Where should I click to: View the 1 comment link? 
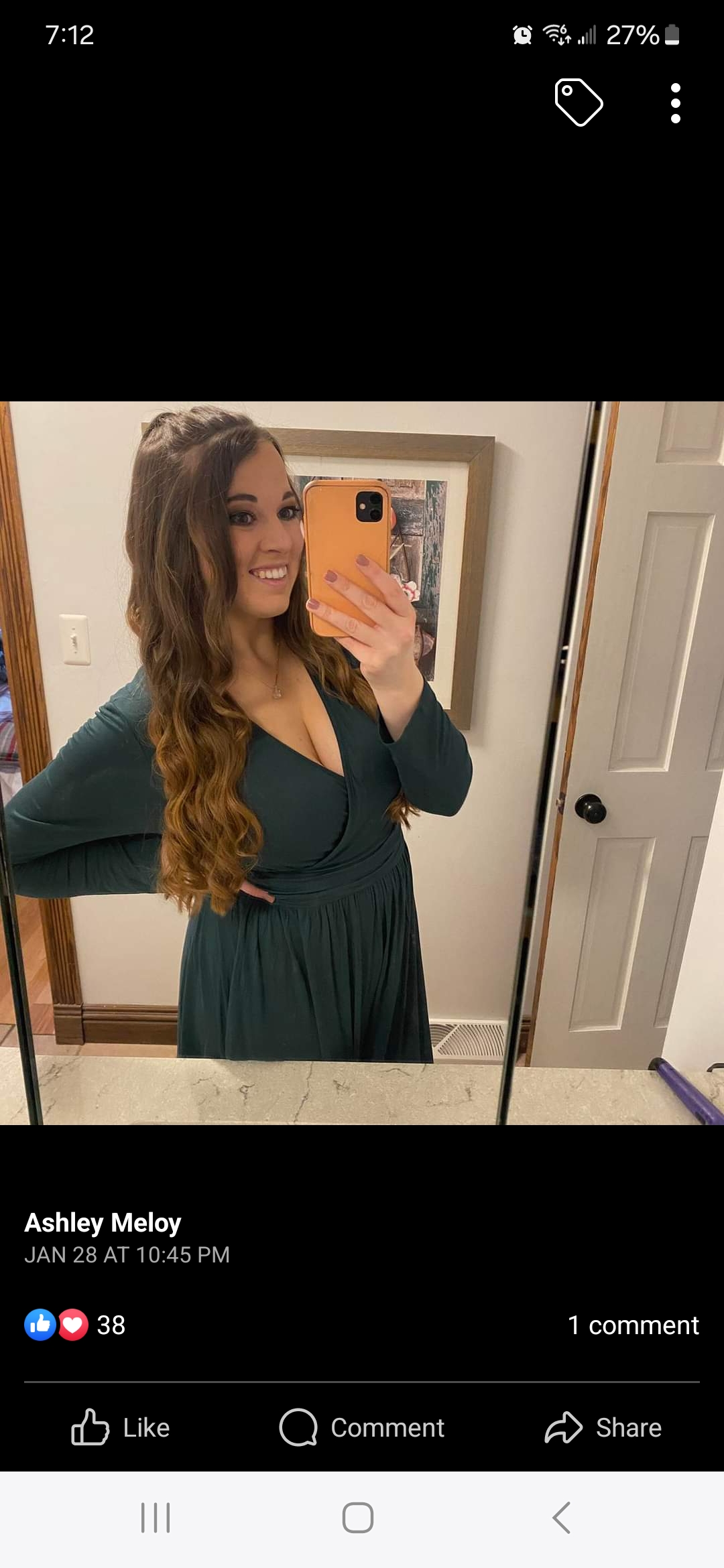click(633, 1325)
